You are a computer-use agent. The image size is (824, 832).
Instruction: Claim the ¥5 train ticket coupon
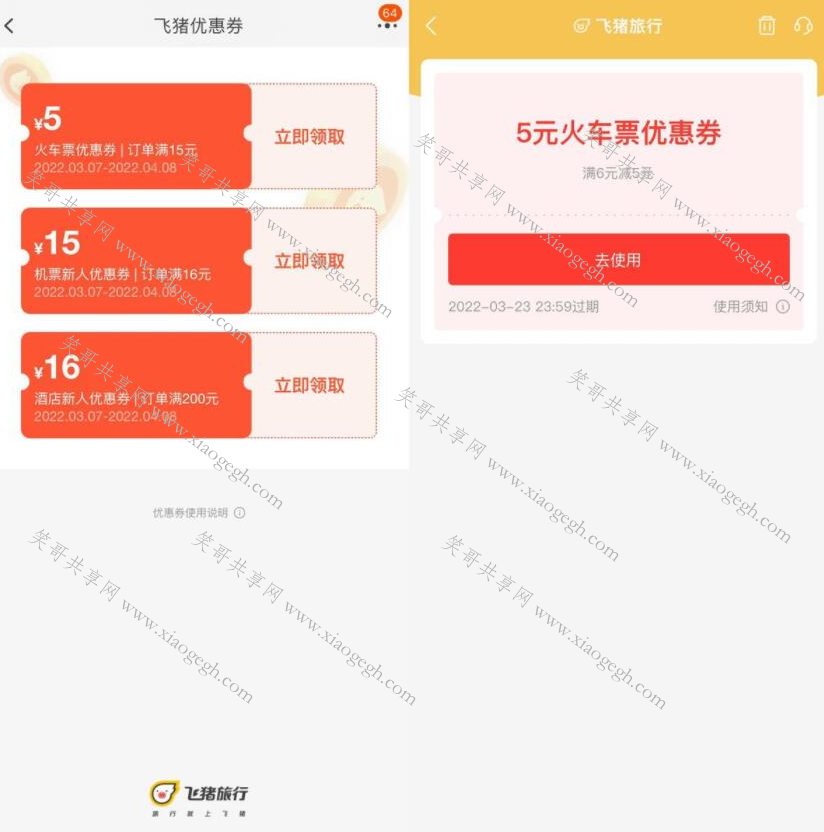point(310,137)
